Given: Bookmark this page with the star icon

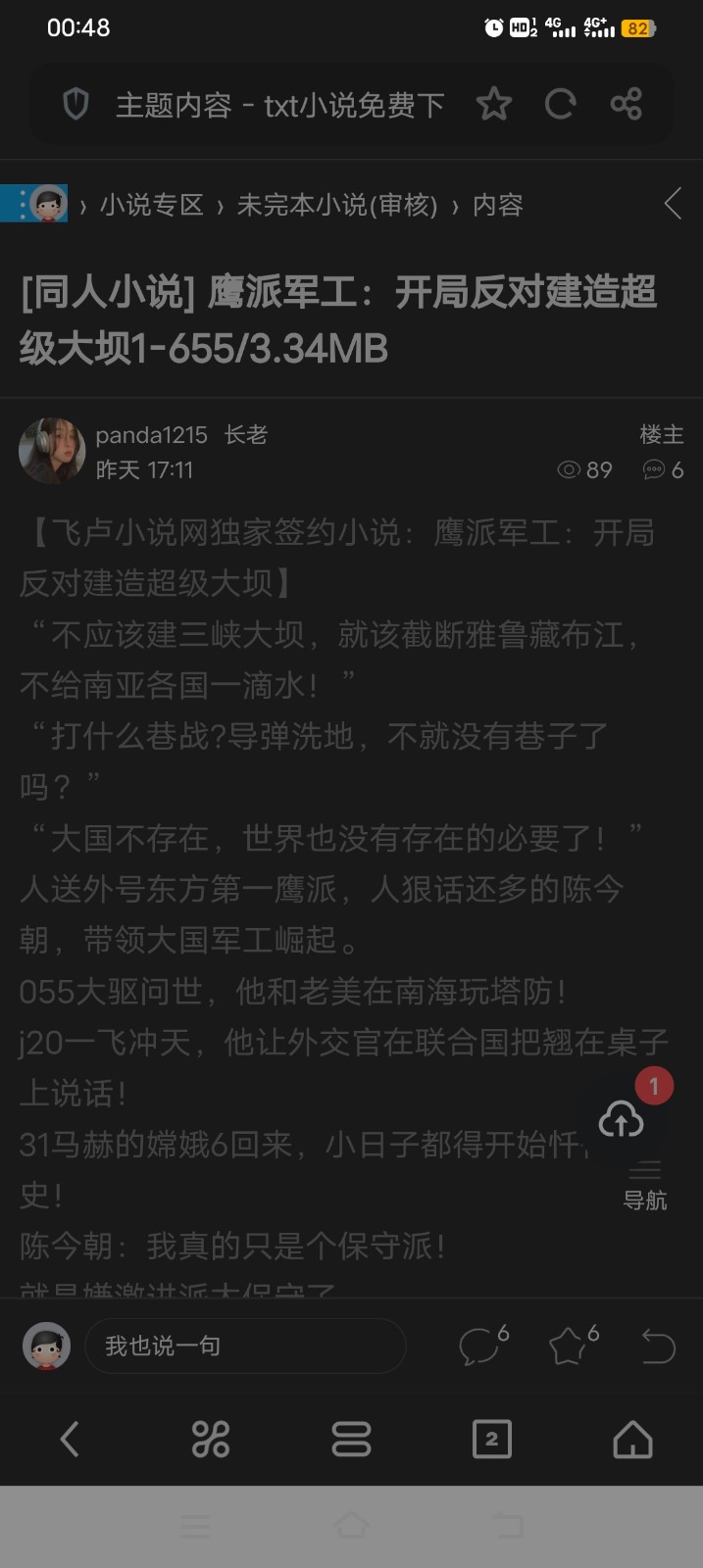Looking at the screenshot, I should click(494, 104).
